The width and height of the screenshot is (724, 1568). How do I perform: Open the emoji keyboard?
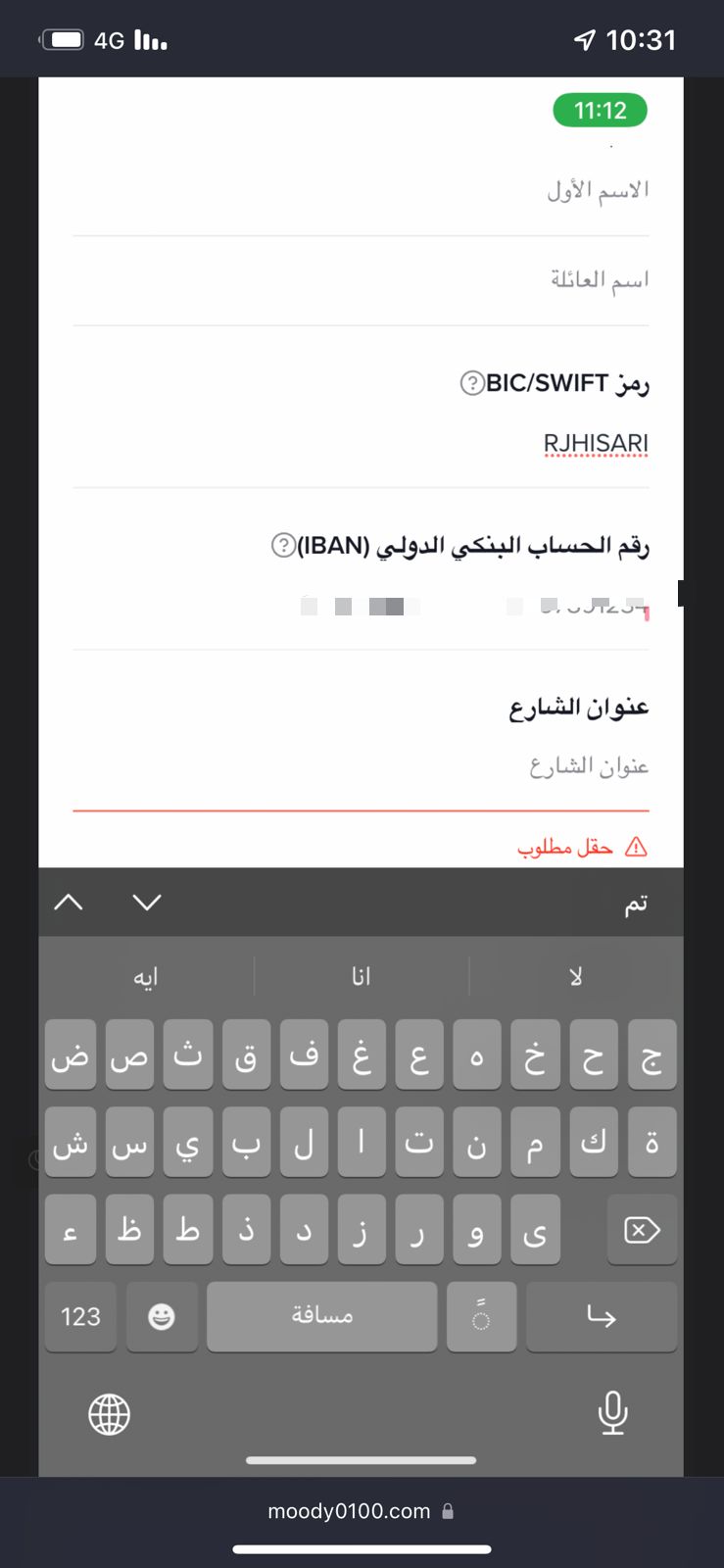click(x=162, y=1316)
